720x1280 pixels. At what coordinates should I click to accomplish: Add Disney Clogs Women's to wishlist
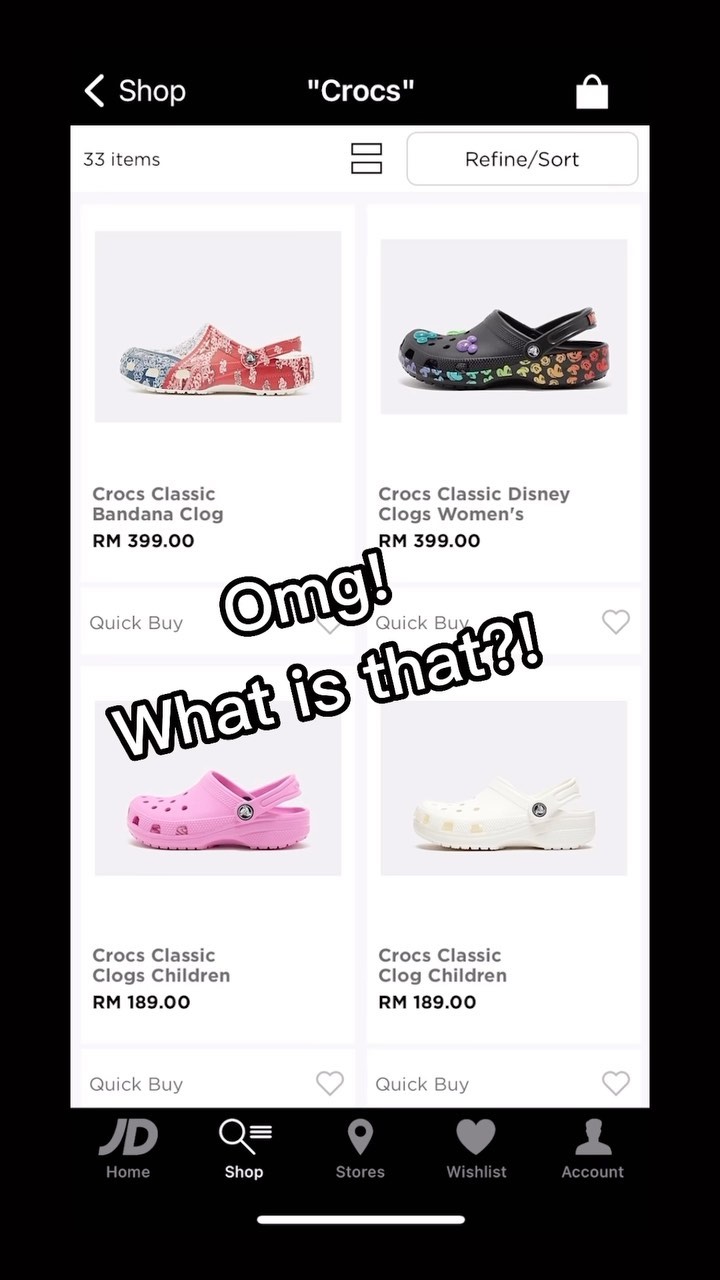click(x=616, y=622)
